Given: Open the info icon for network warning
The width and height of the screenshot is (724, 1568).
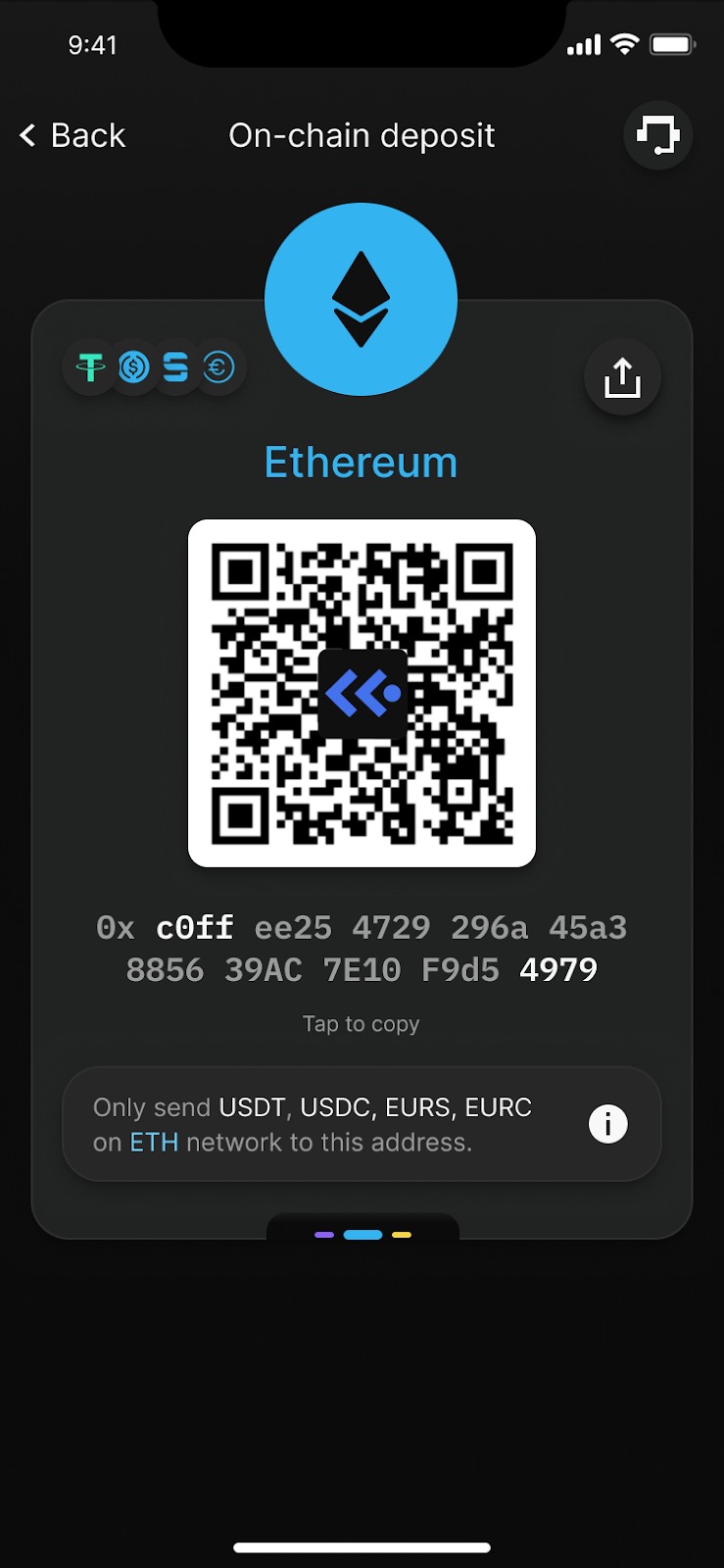Looking at the screenshot, I should (x=607, y=1124).
